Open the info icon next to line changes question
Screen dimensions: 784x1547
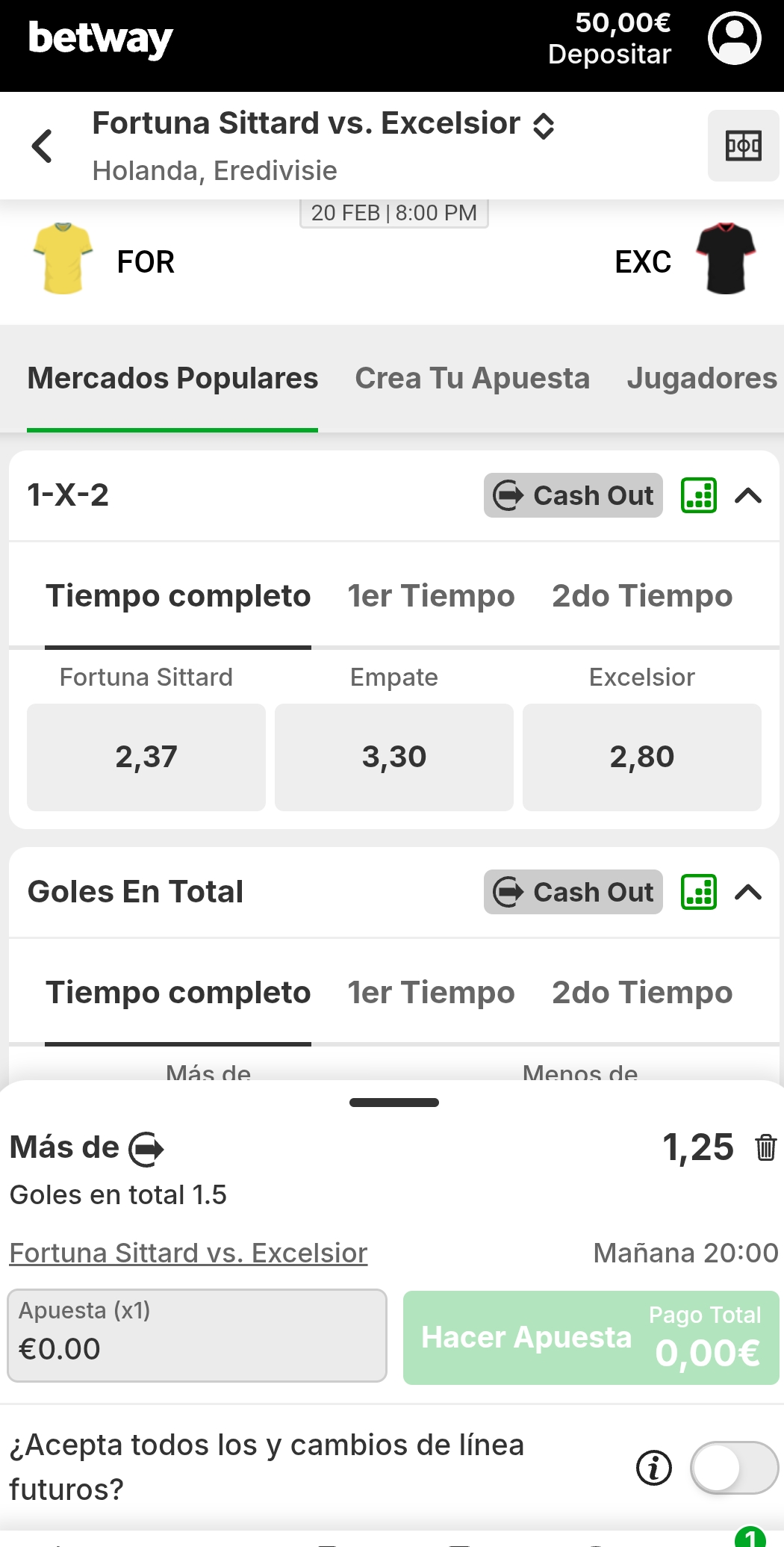(x=653, y=1467)
